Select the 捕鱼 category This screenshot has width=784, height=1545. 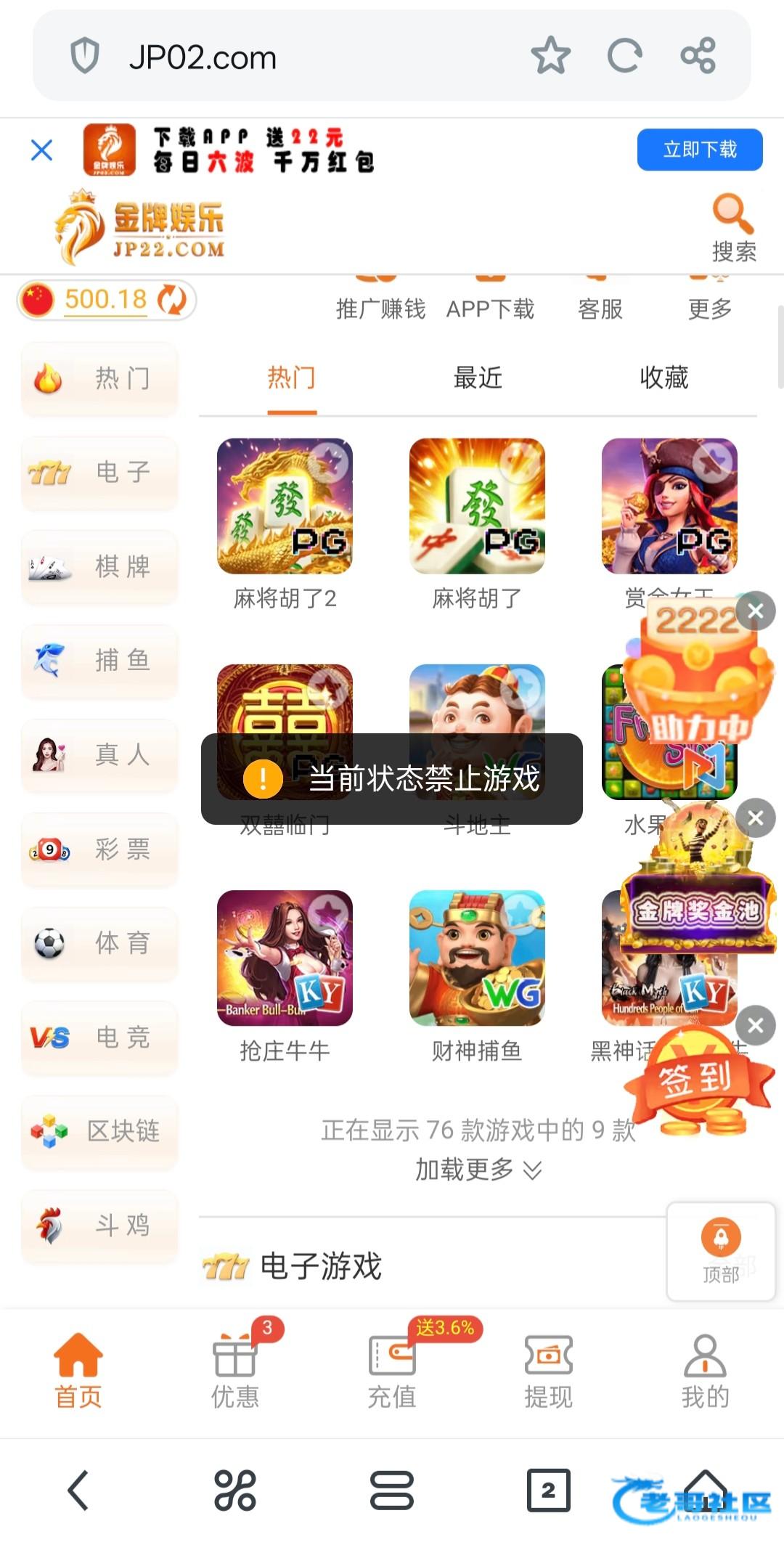click(100, 661)
